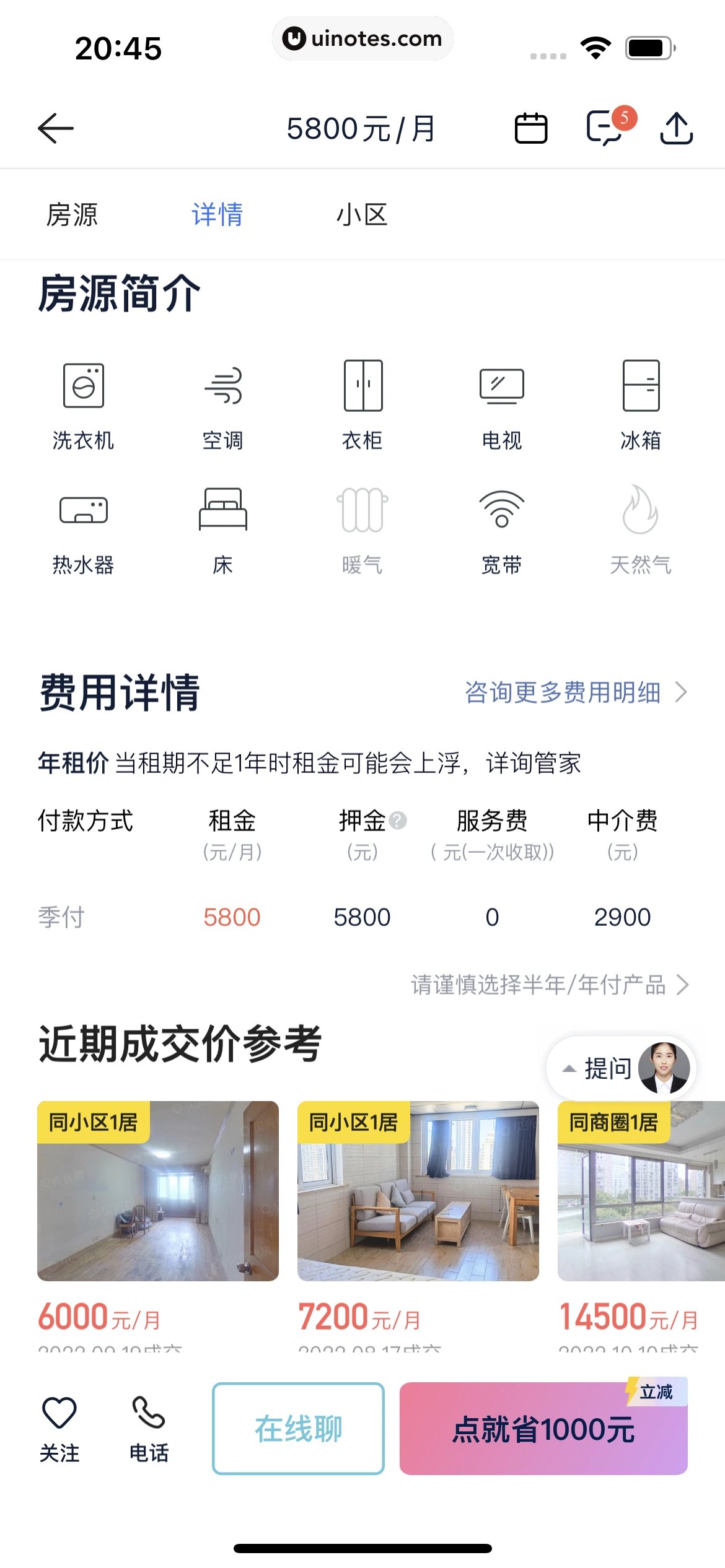Image resolution: width=725 pixels, height=1568 pixels.
Task: Go back using the arrow icon
Action: 56,128
